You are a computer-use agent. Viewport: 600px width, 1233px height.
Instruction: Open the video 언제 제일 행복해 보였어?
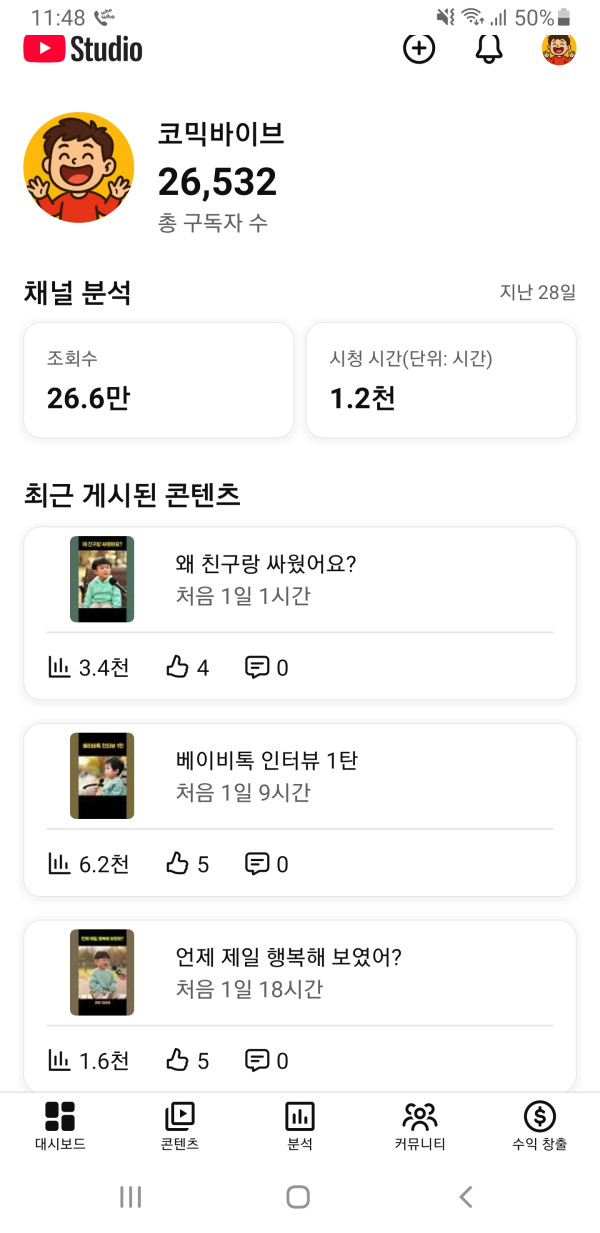pos(288,958)
